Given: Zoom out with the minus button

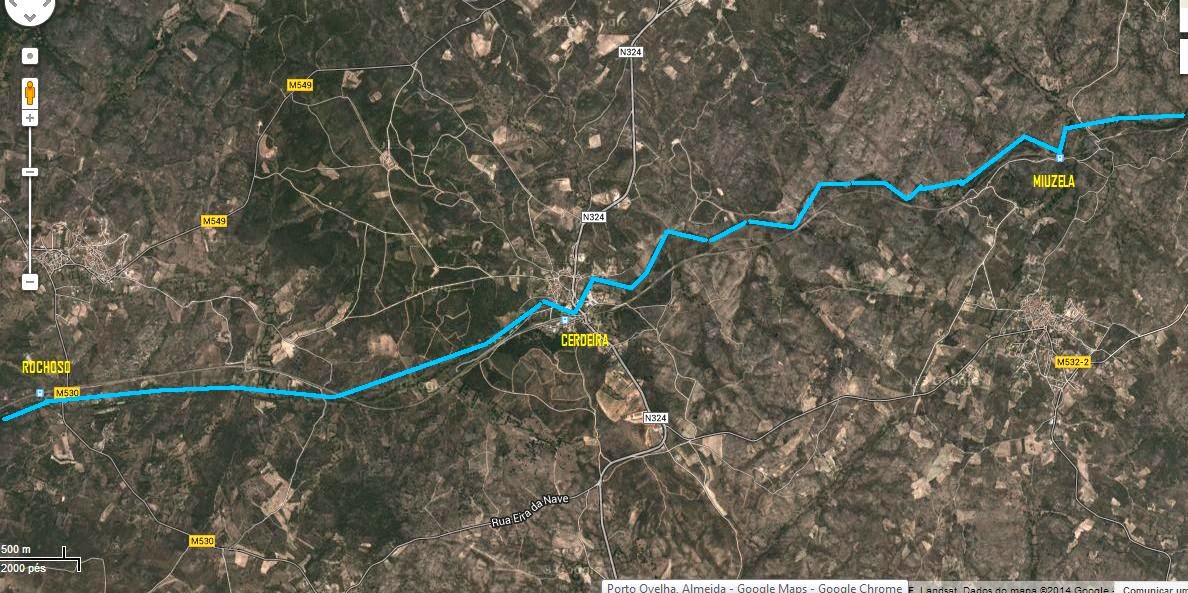Looking at the screenshot, I should (30, 283).
